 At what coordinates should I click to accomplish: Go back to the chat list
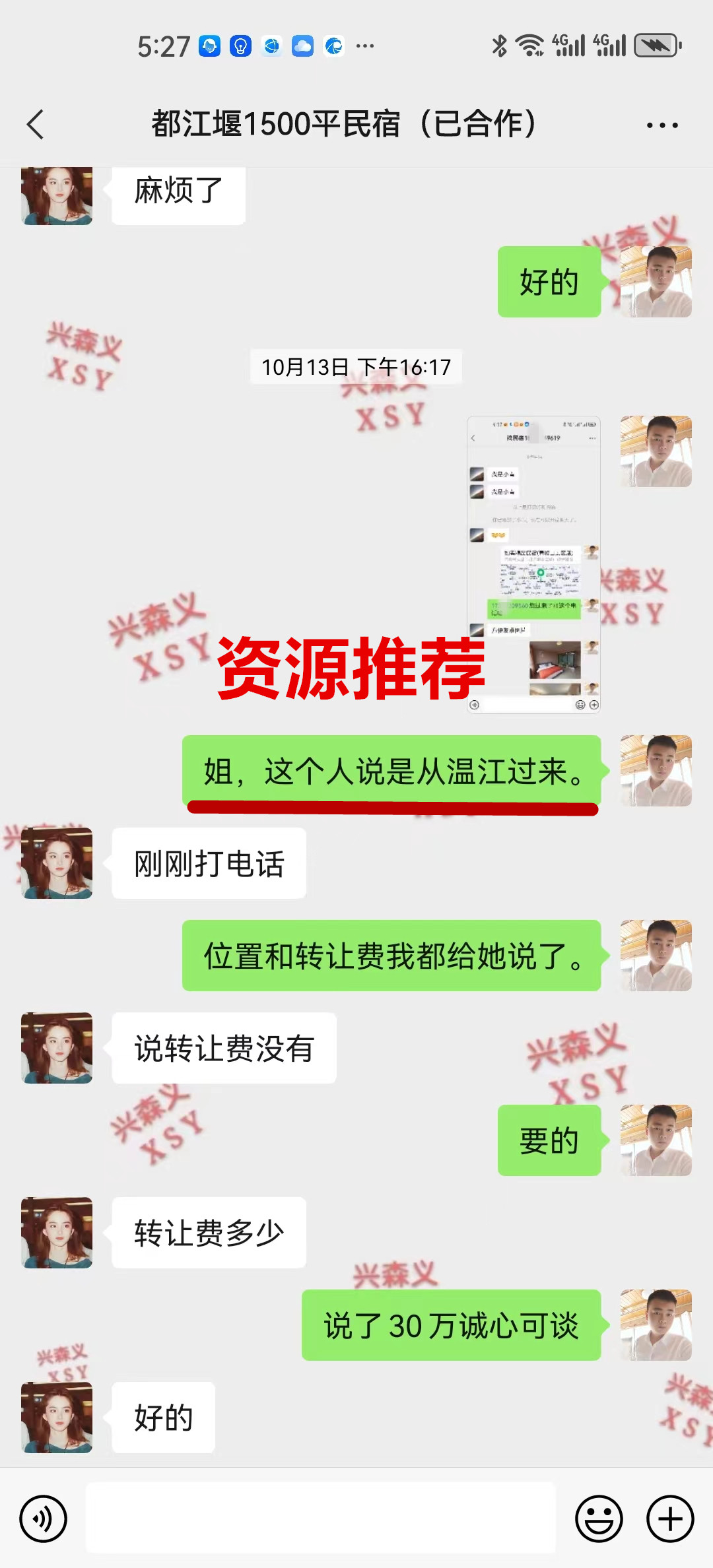point(36,125)
